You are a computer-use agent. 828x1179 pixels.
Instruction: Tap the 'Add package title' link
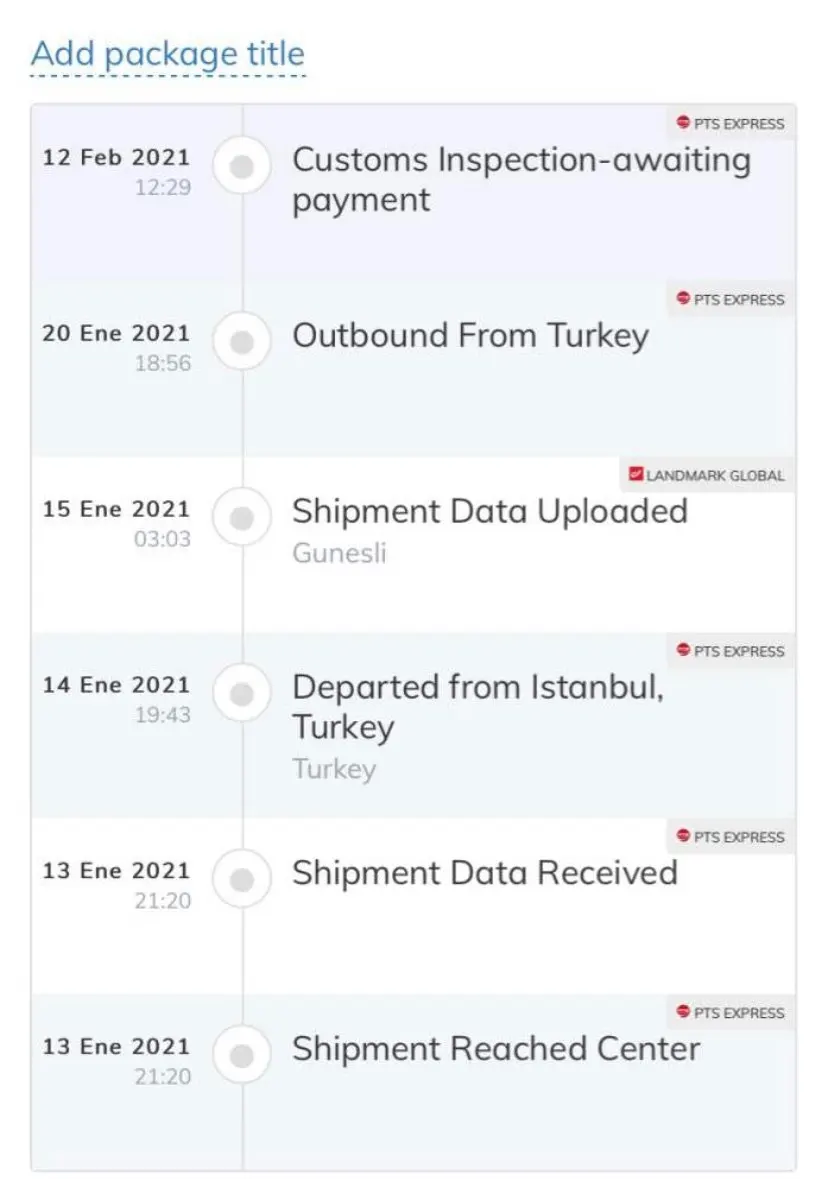tap(168, 53)
